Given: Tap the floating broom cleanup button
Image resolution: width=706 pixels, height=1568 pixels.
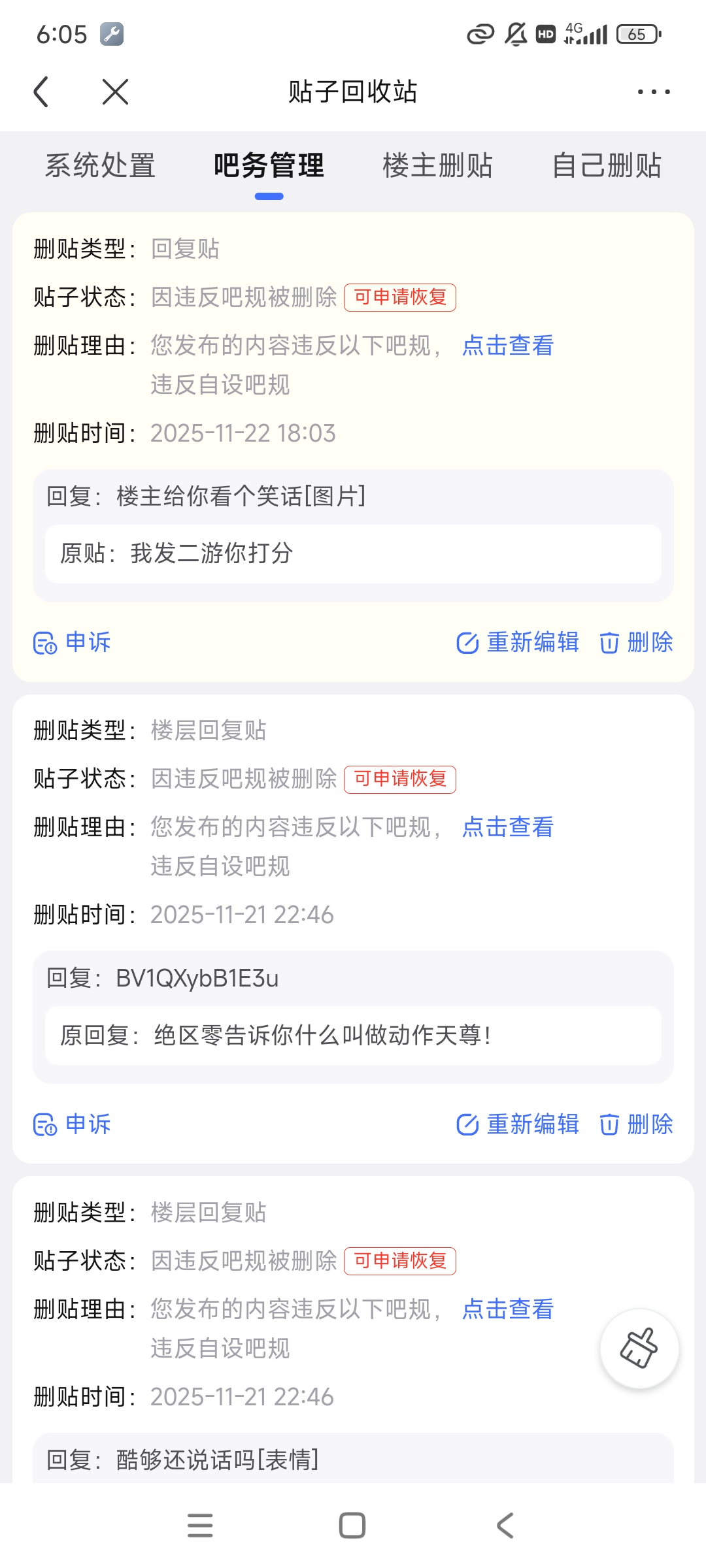Looking at the screenshot, I should pos(639,1348).
